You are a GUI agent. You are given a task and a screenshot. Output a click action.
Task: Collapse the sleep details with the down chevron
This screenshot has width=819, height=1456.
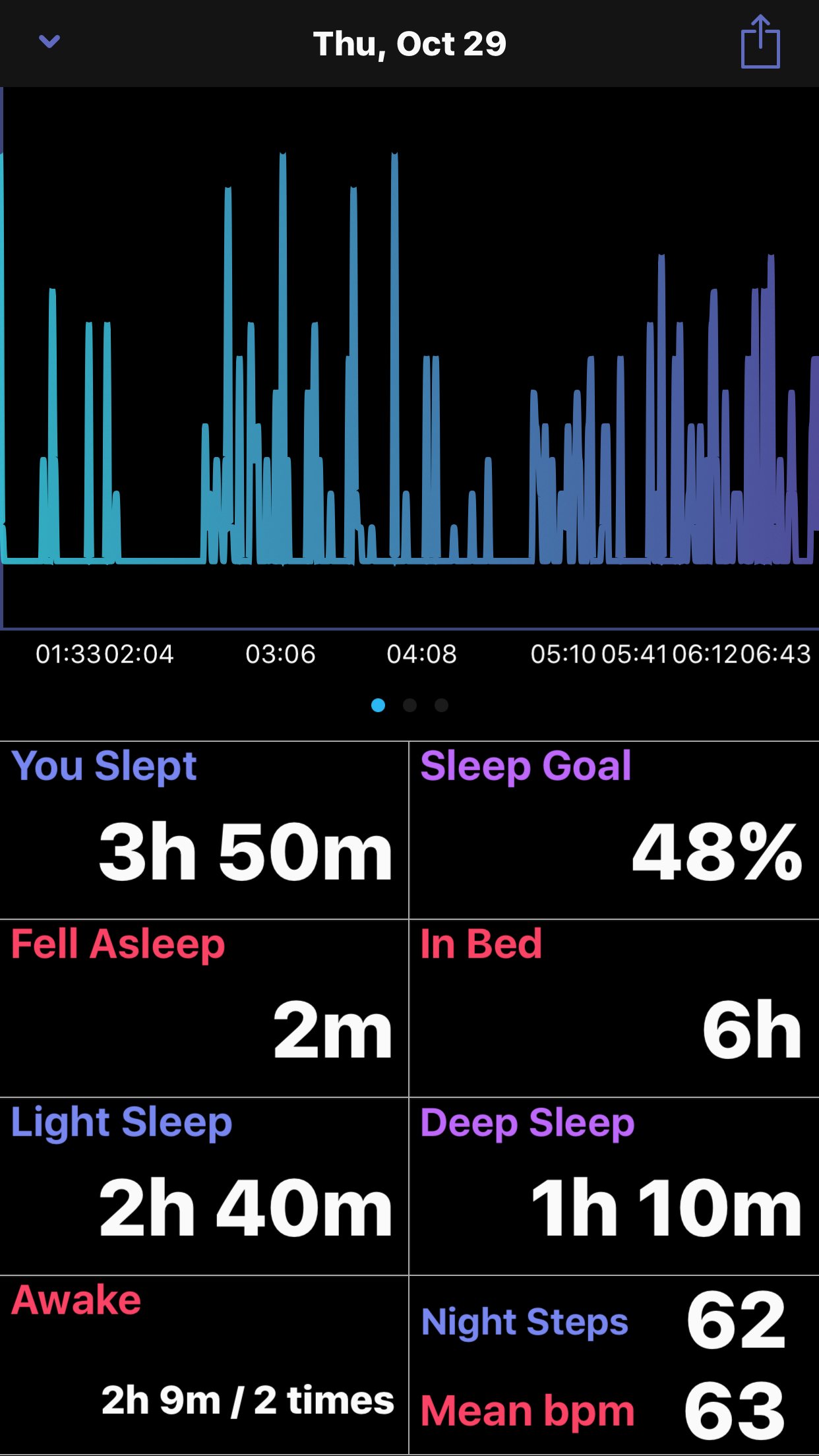(x=49, y=42)
